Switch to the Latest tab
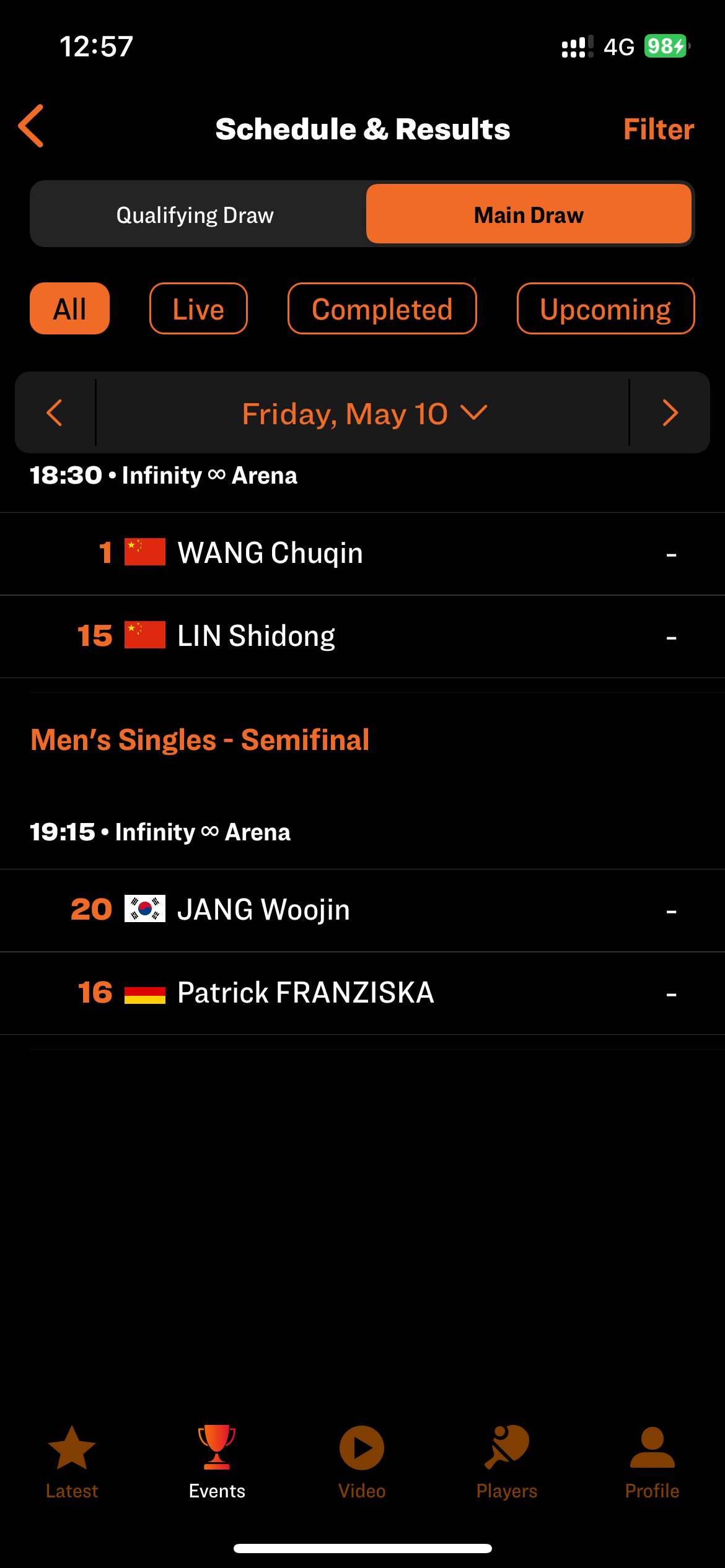The image size is (725, 1568). click(x=72, y=1463)
